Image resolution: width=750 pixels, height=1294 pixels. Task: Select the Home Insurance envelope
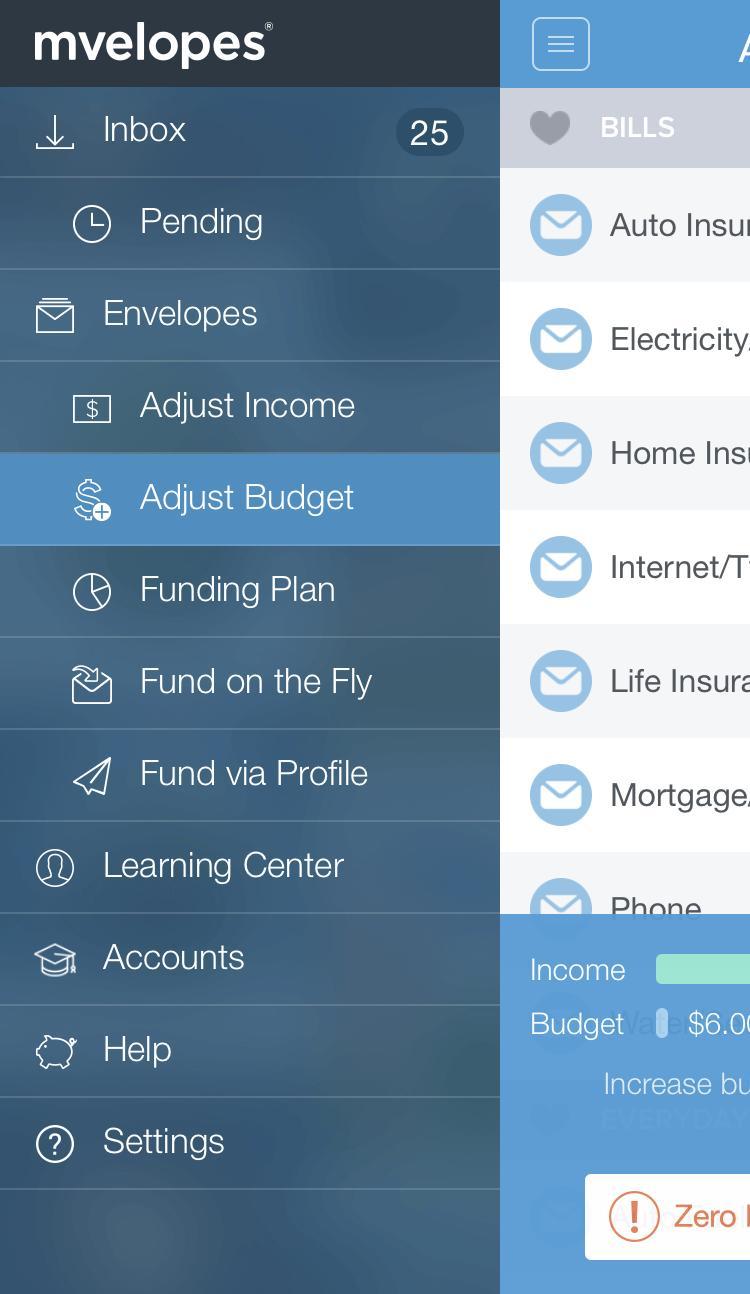pyautogui.click(x=625, y=453)
